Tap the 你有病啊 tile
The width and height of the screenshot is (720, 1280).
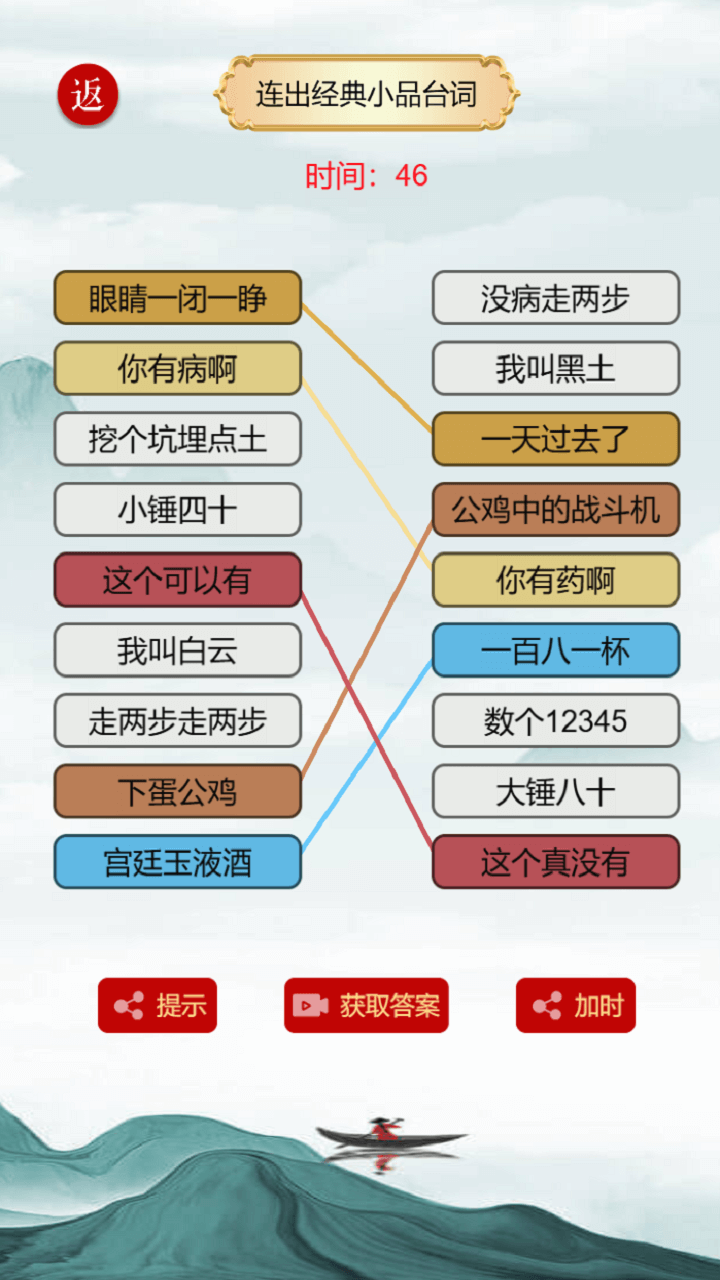(177, 369)
